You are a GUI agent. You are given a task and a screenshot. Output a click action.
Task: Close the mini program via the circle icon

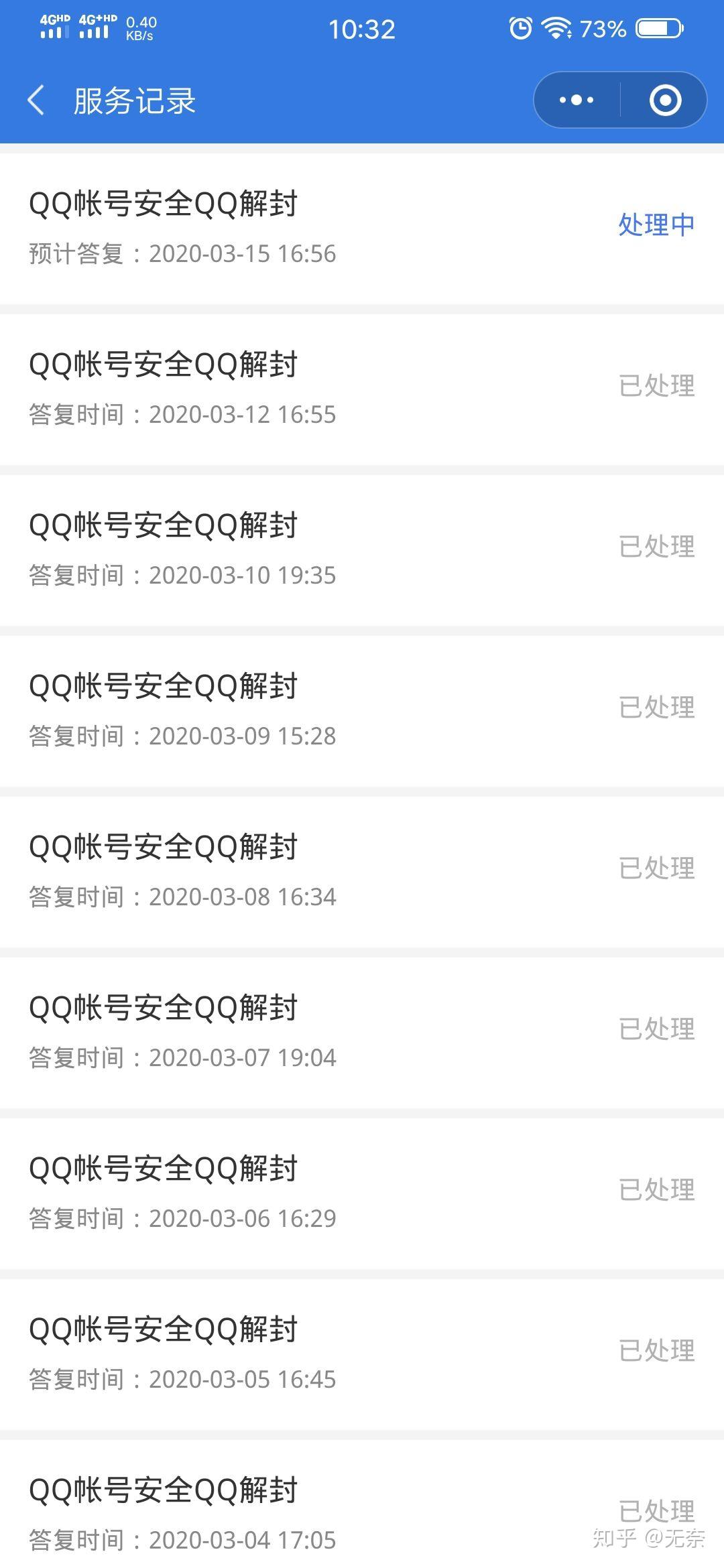tap(665, 101)
